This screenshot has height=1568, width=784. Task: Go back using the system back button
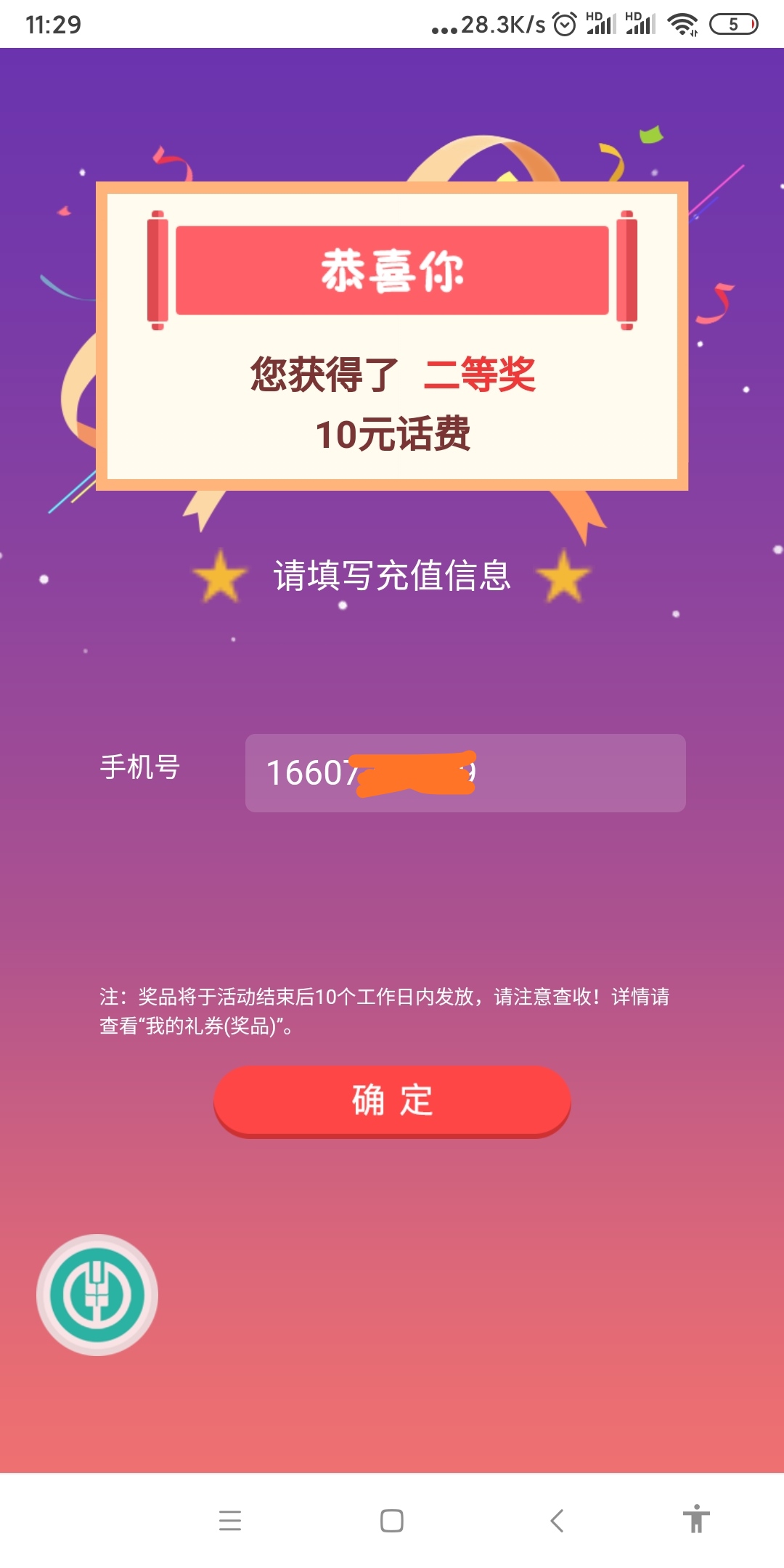pyautogui.click(x=557, y=1520)
